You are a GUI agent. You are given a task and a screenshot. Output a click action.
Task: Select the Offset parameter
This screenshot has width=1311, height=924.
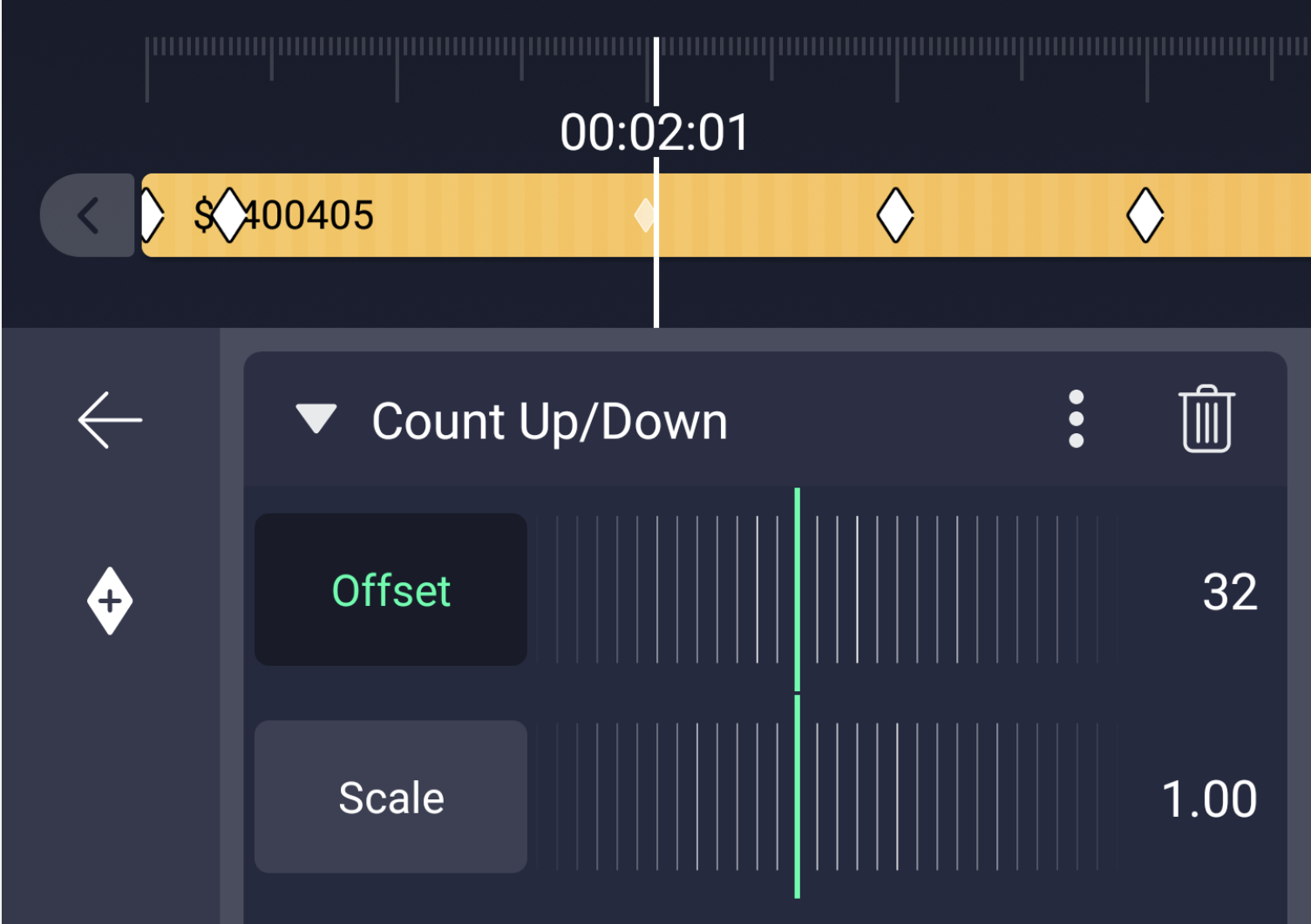coord(391,590)
